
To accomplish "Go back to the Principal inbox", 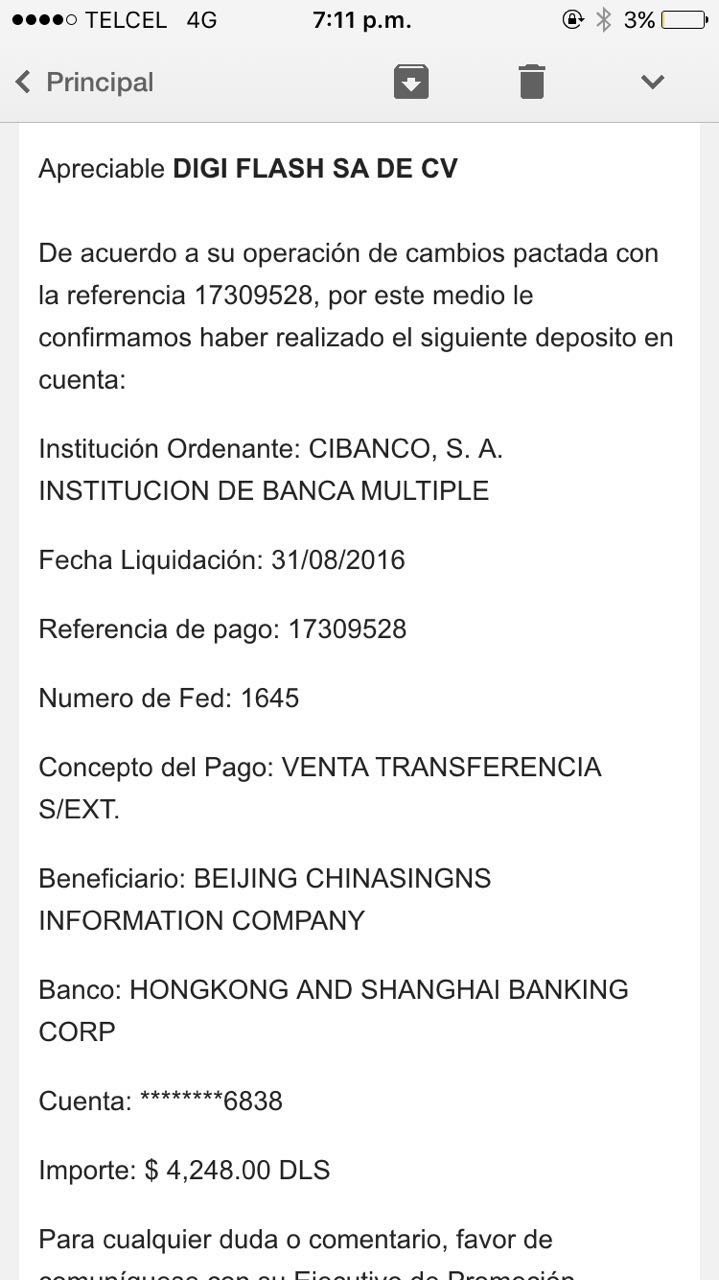I will pos(84,82).
